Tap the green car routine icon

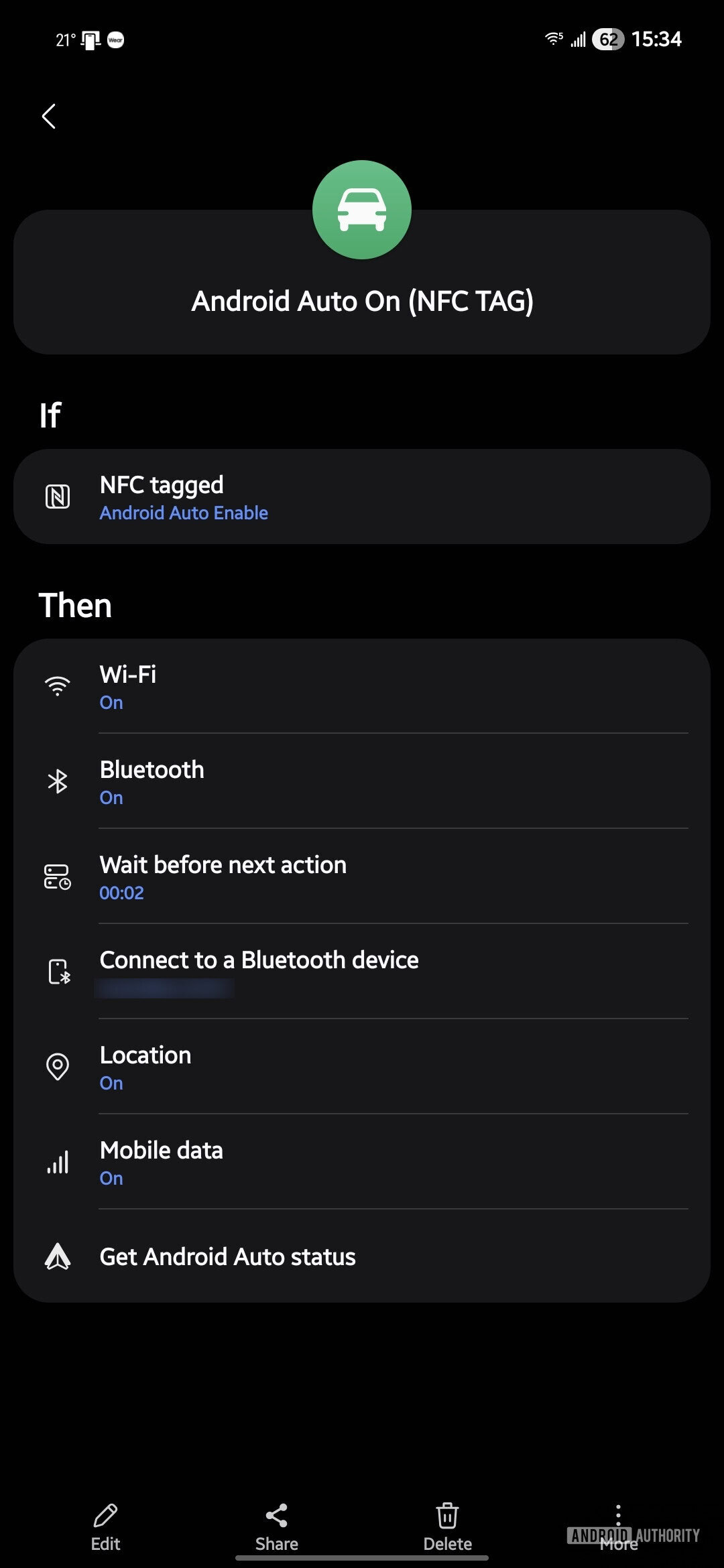coord(361,208)
